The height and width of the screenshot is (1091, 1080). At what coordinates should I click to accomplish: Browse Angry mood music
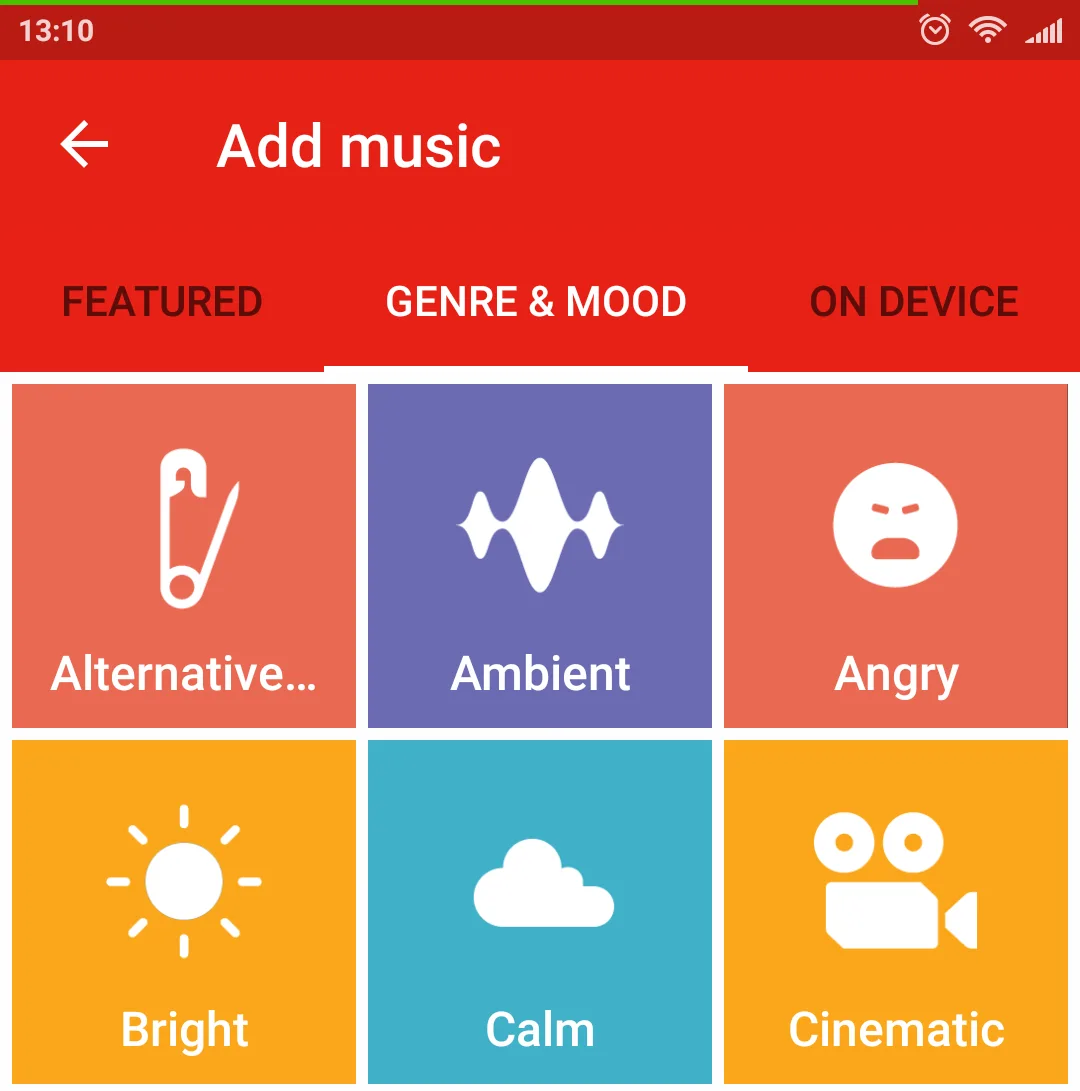pyautogui.click(x=896, y=556)
